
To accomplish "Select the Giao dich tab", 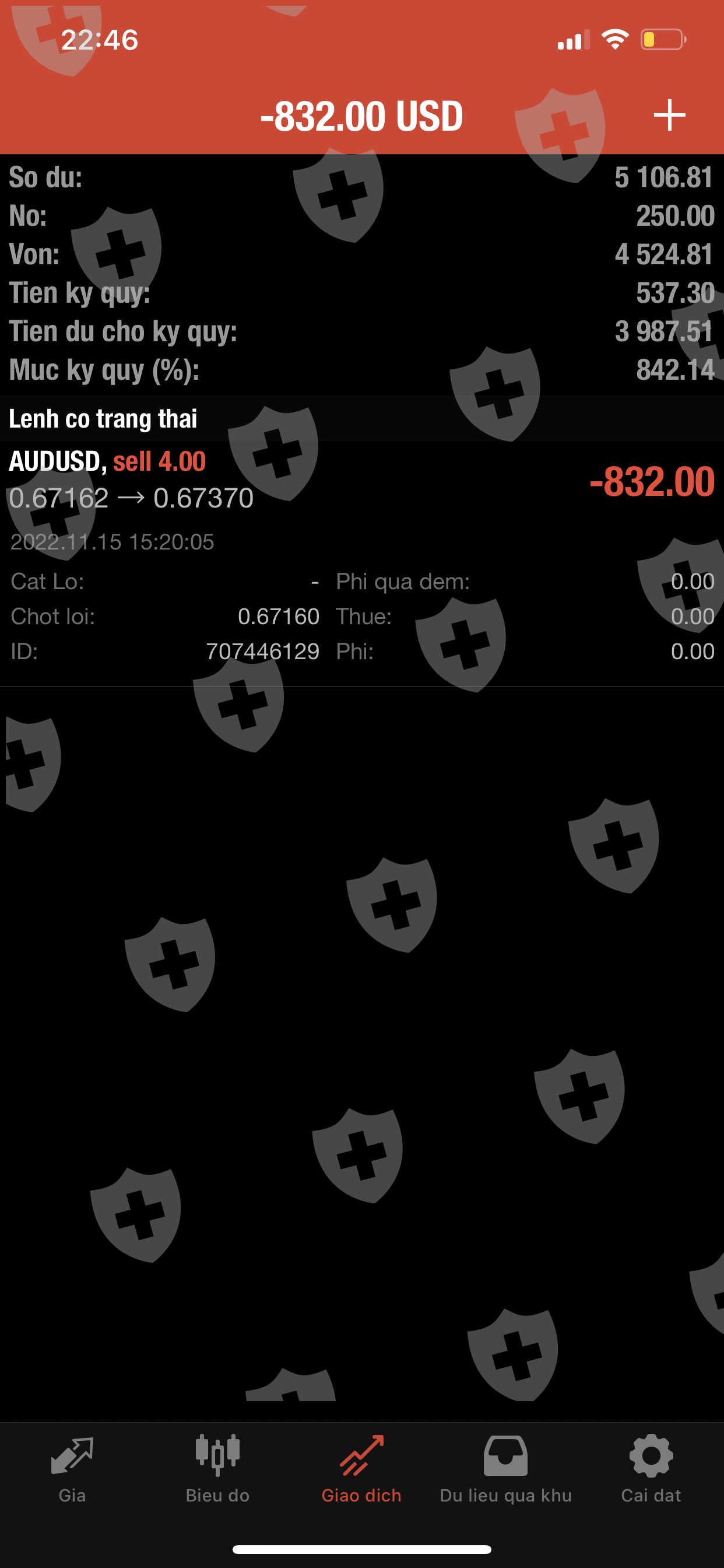I will click(x=361, y=1468).
